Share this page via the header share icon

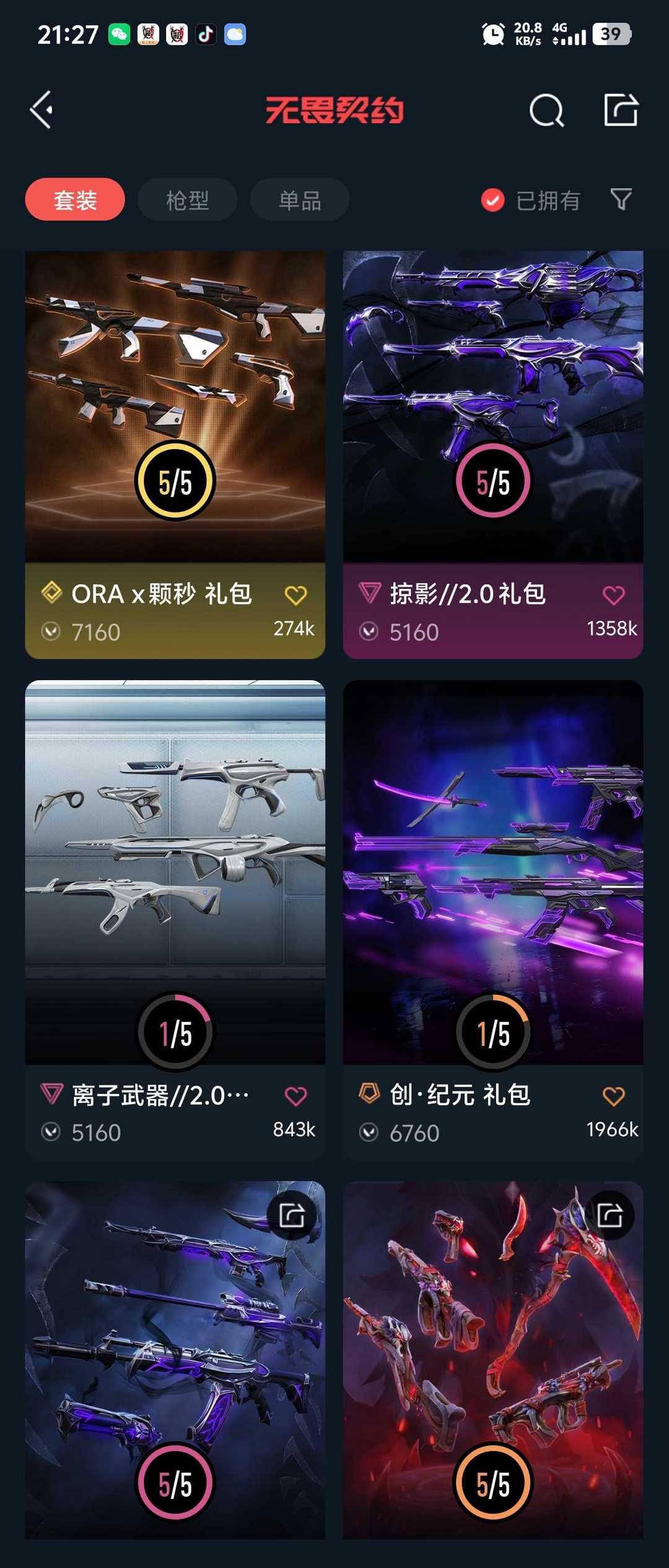(621, 110)
